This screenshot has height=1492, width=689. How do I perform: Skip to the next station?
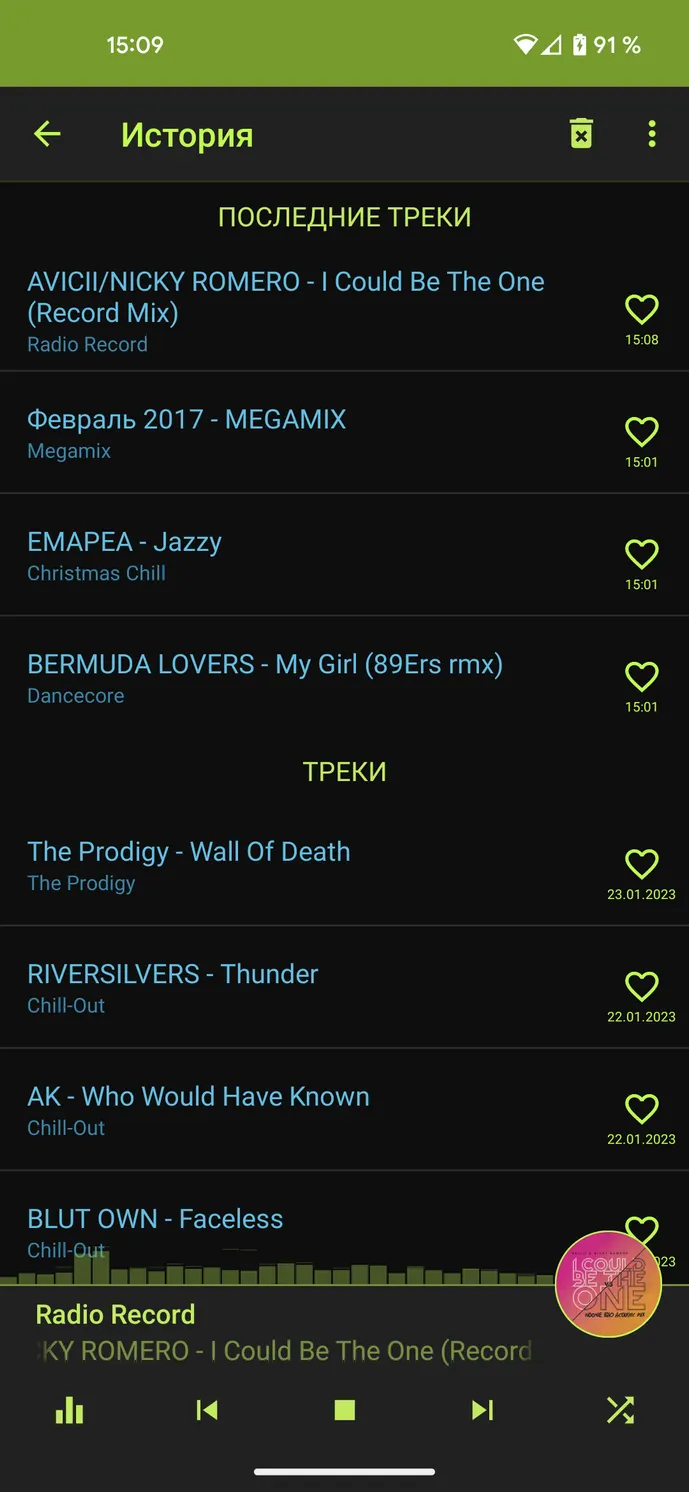[482, 1410]
